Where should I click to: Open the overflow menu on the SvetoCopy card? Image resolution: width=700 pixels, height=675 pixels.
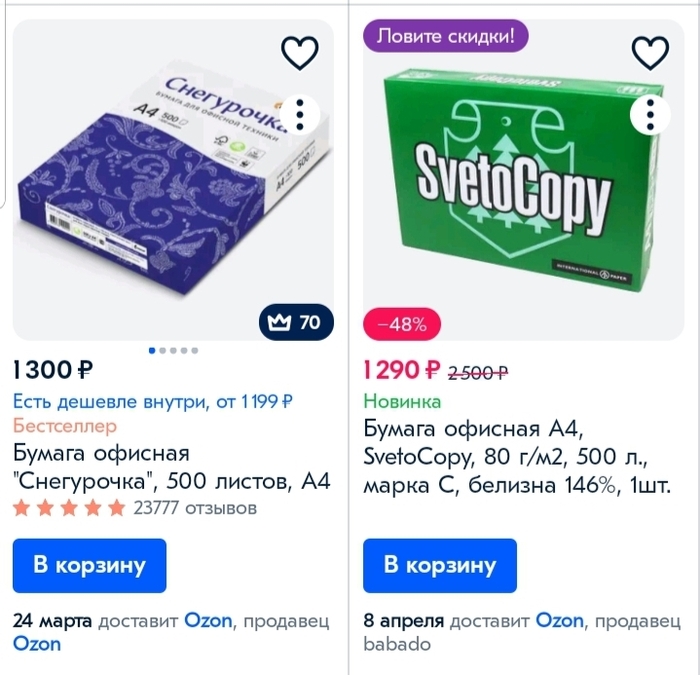tap(650, 114)
